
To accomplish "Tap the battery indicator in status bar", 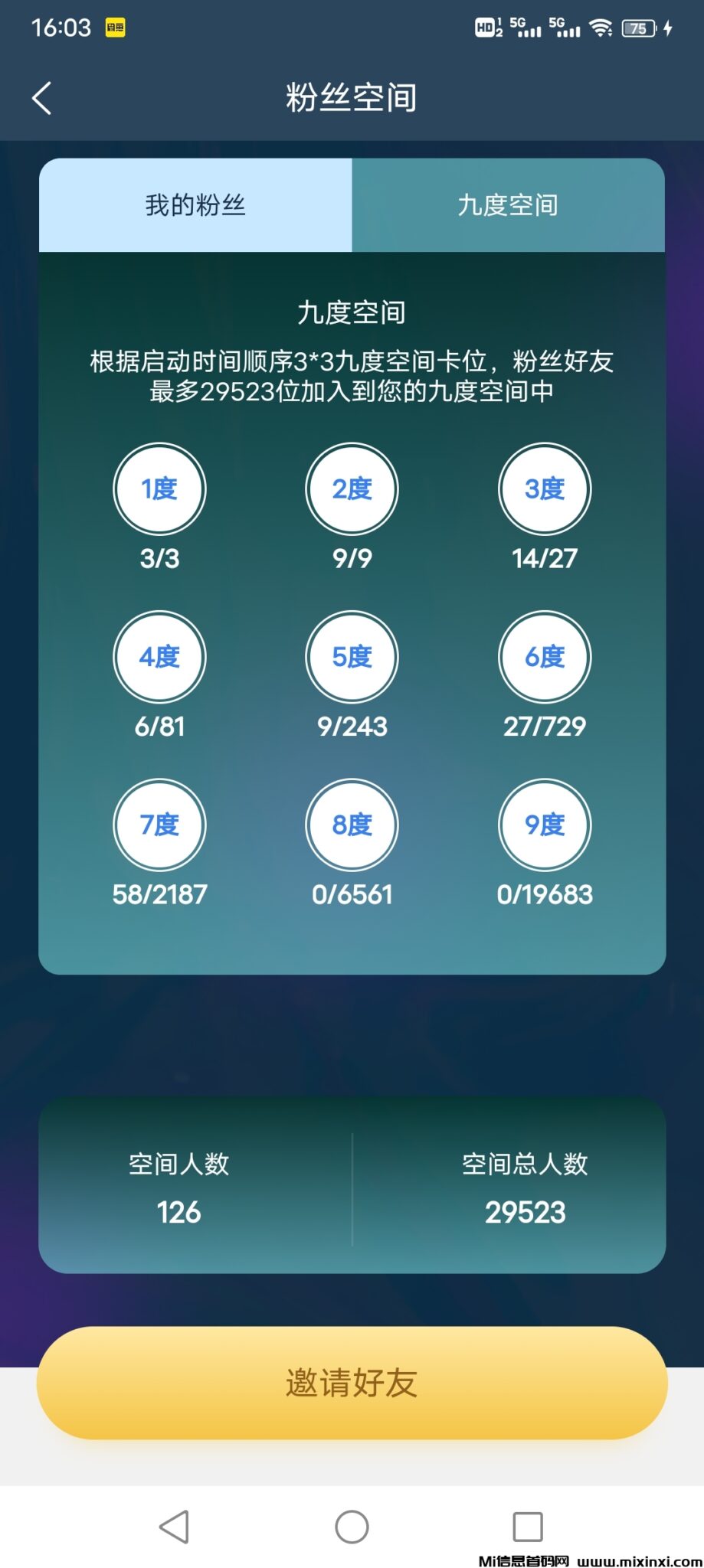I will tap(636, 28).
